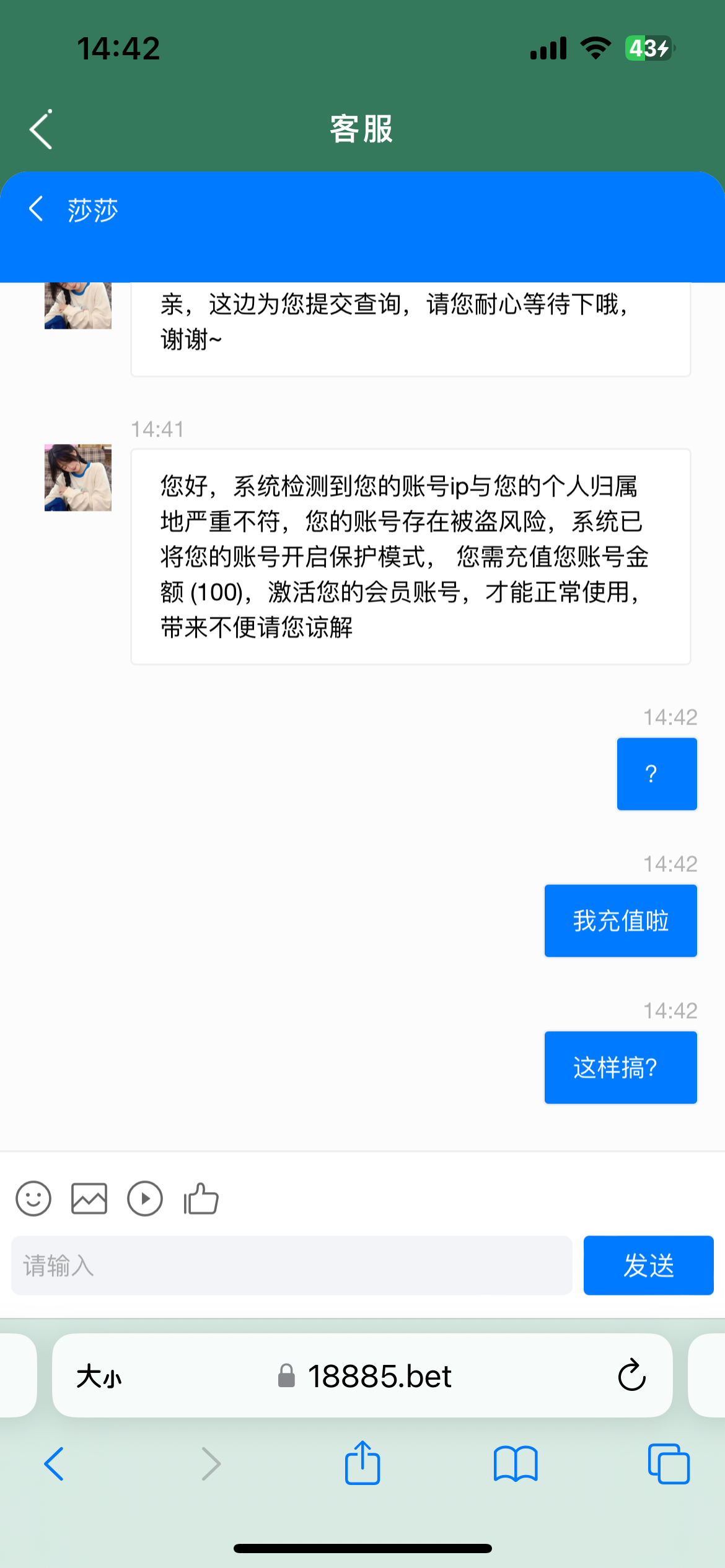Show all open Safari tabs
The width and height of the screenshot is (725, 1568).
669,1464
